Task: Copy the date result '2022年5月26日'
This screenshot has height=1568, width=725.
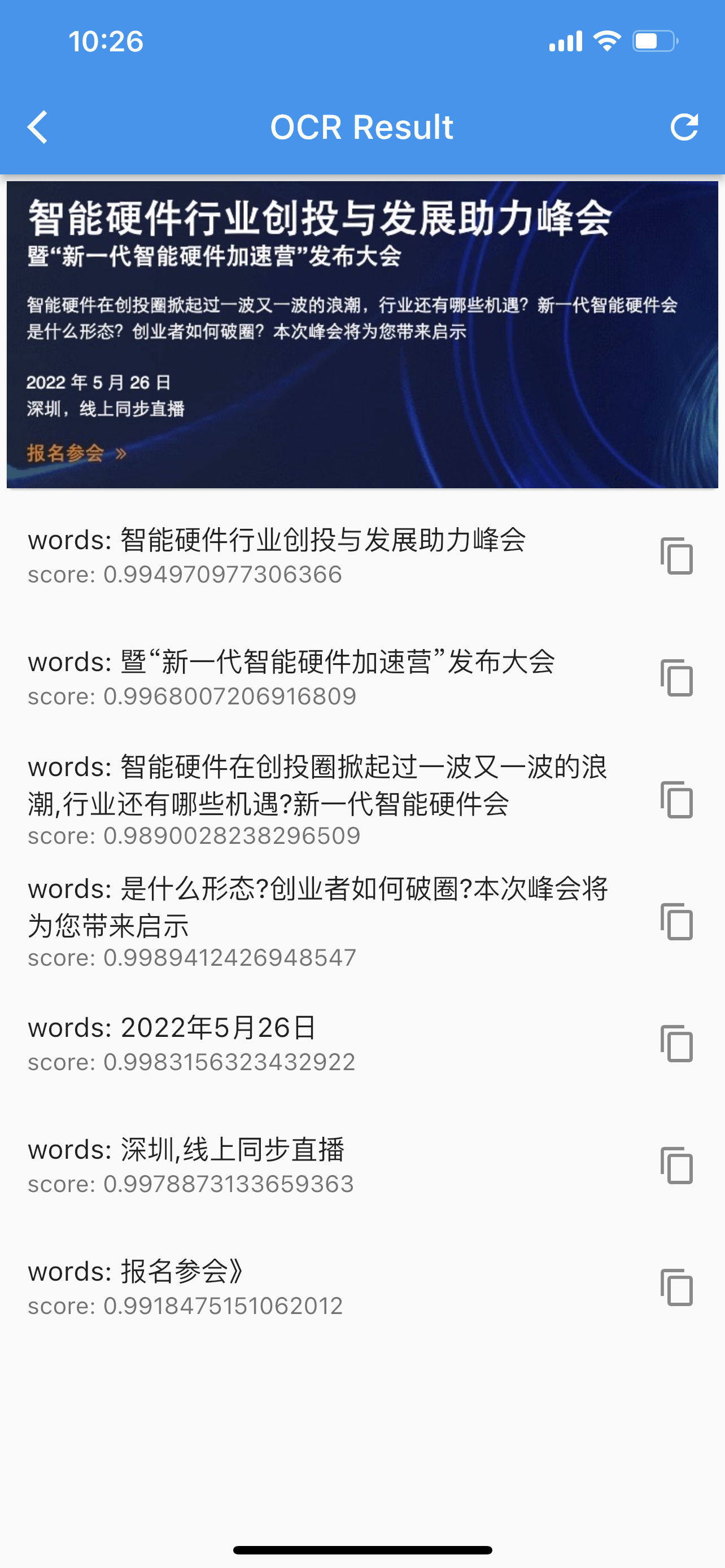Action: point(677,1043)
